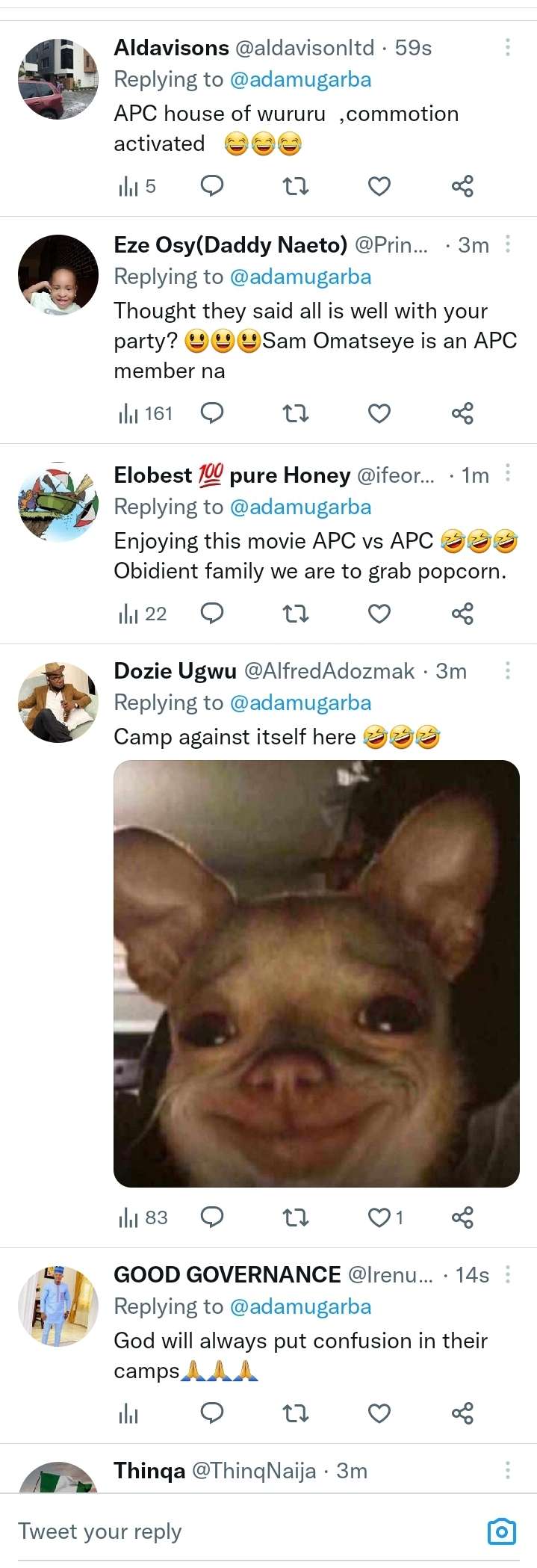This screenshot has width=537, height=1568.
Task: Attach a photo with the camera icon
Action: point(501,1531)
